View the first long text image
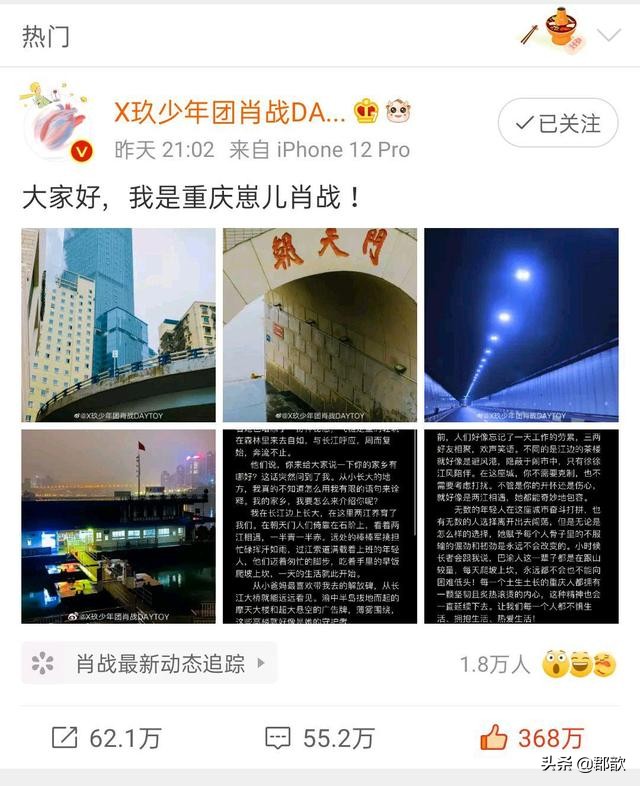Viewport: 640px width, 786px height. pos(320,527)
